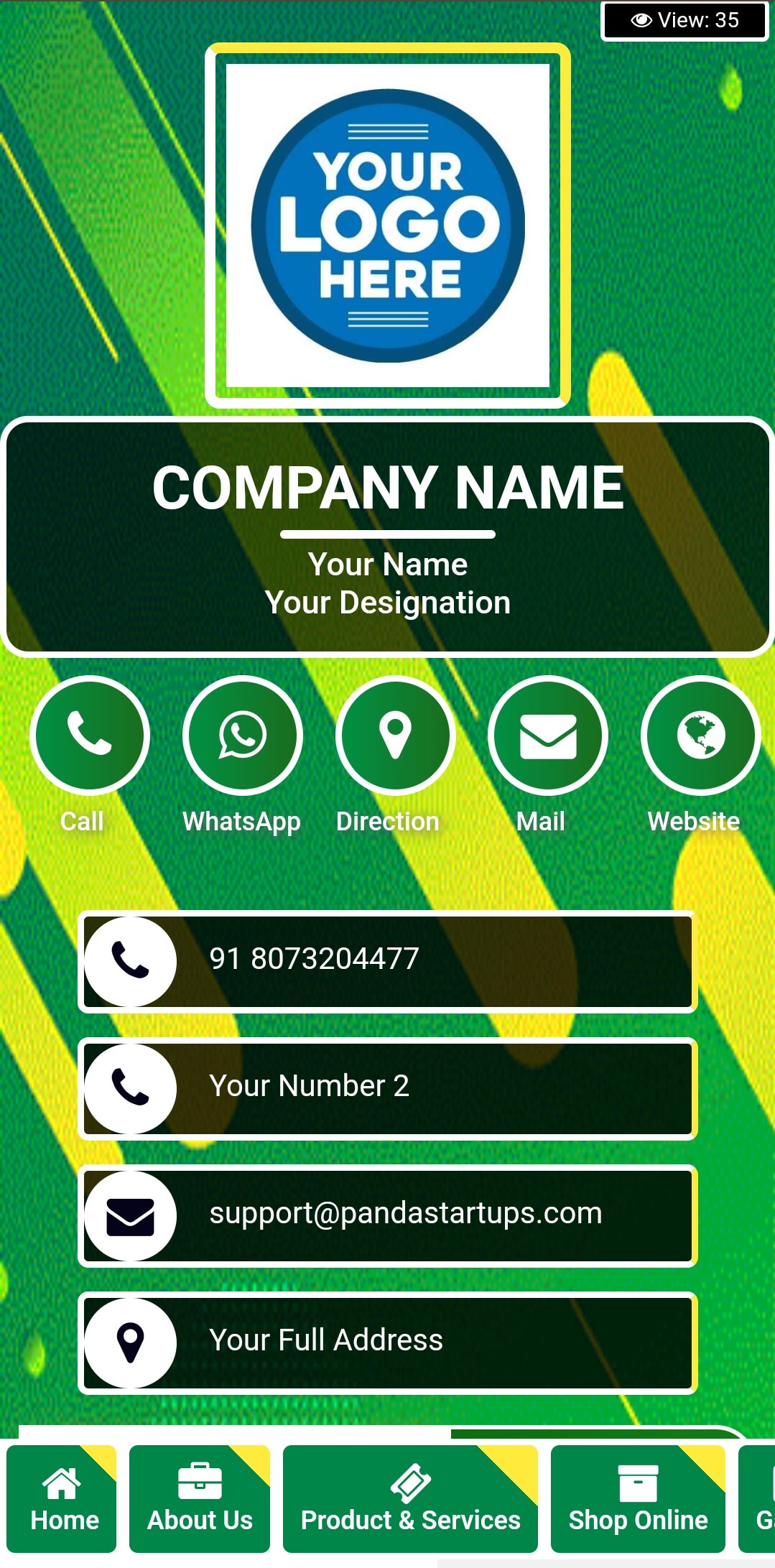Viewport: 775px width, 1568px height.
Task: Switch to the Shop Online tab
Action: [x=638, y=1499]
